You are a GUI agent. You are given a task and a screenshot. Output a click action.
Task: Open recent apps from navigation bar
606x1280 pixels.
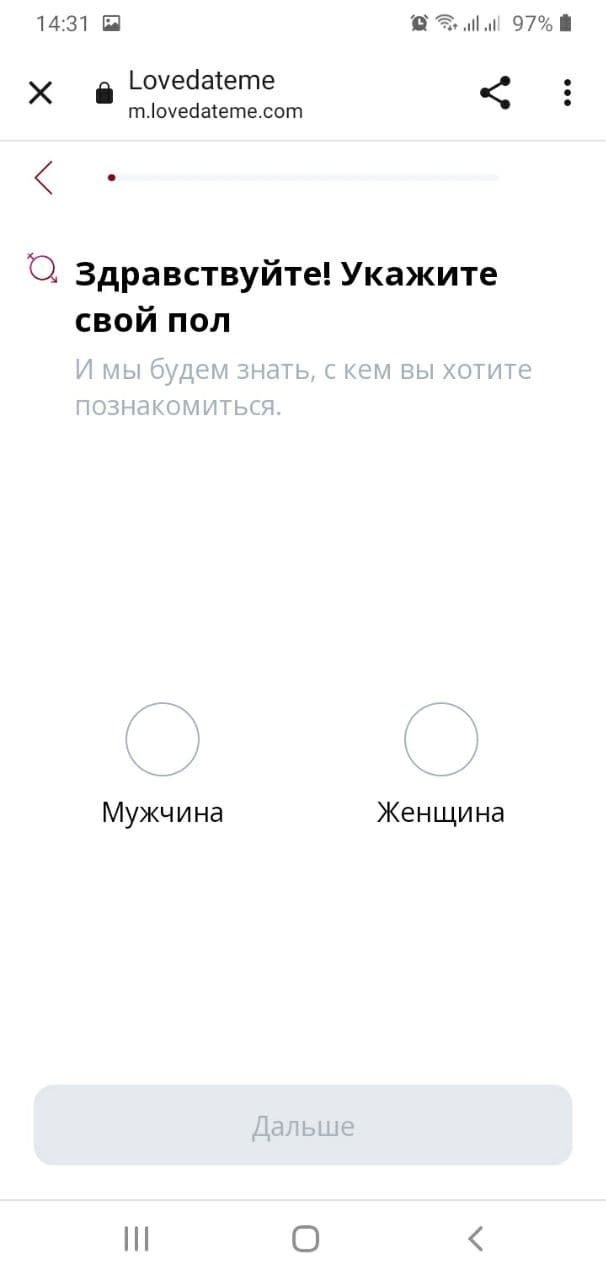click(136, 1239)
